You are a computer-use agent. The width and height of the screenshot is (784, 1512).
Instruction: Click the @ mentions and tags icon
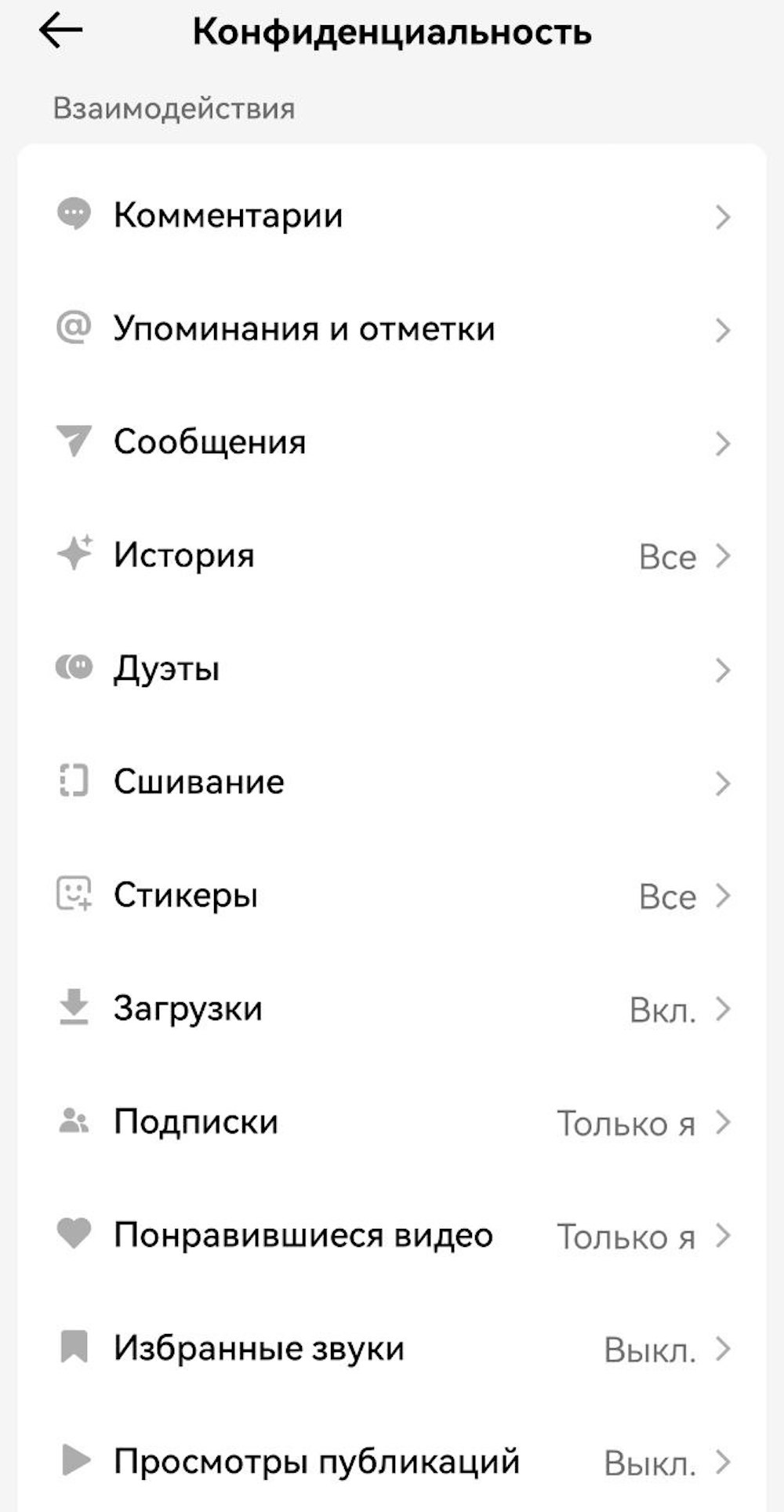point(74,329)
